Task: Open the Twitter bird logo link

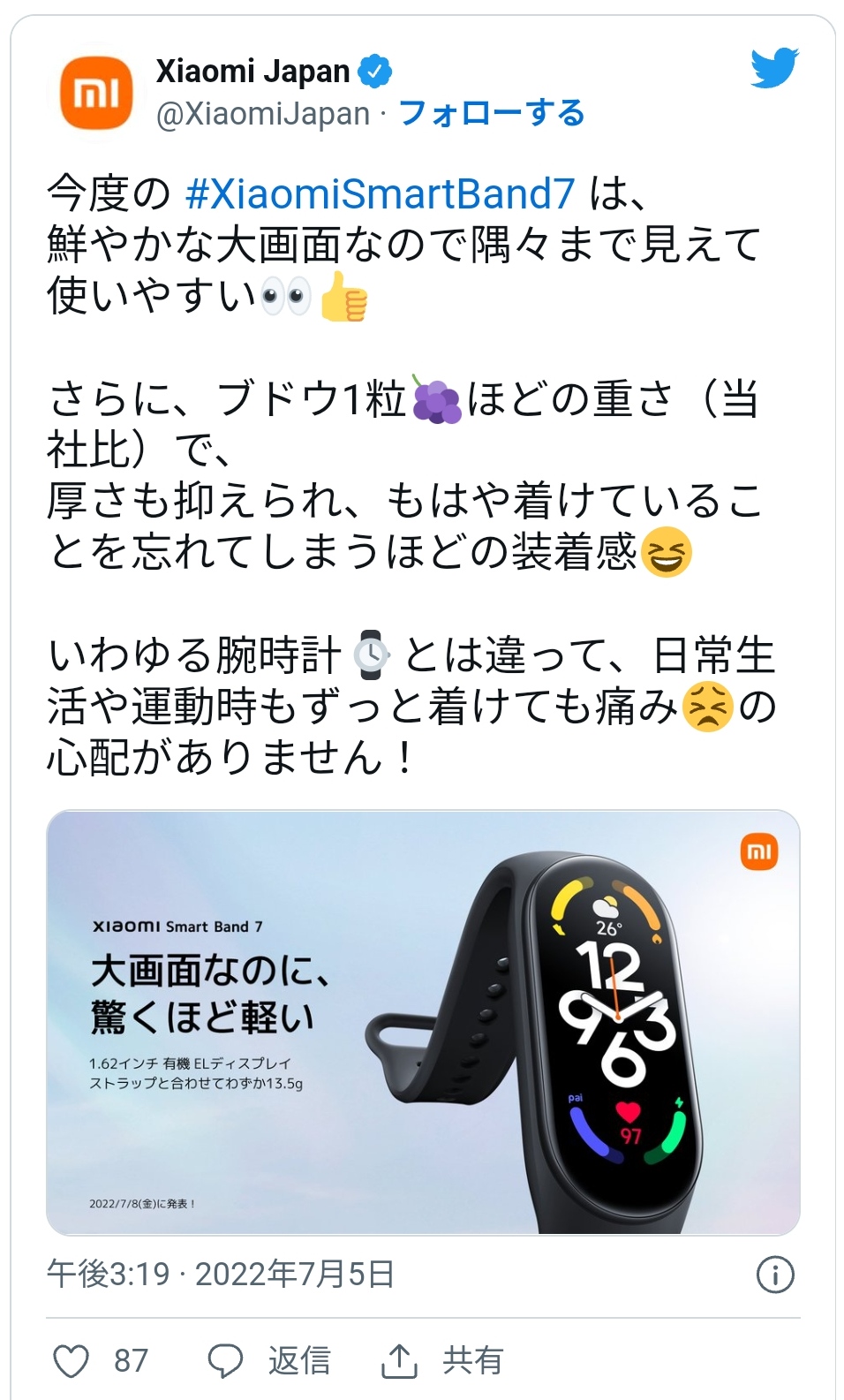Action: [774, 67]
